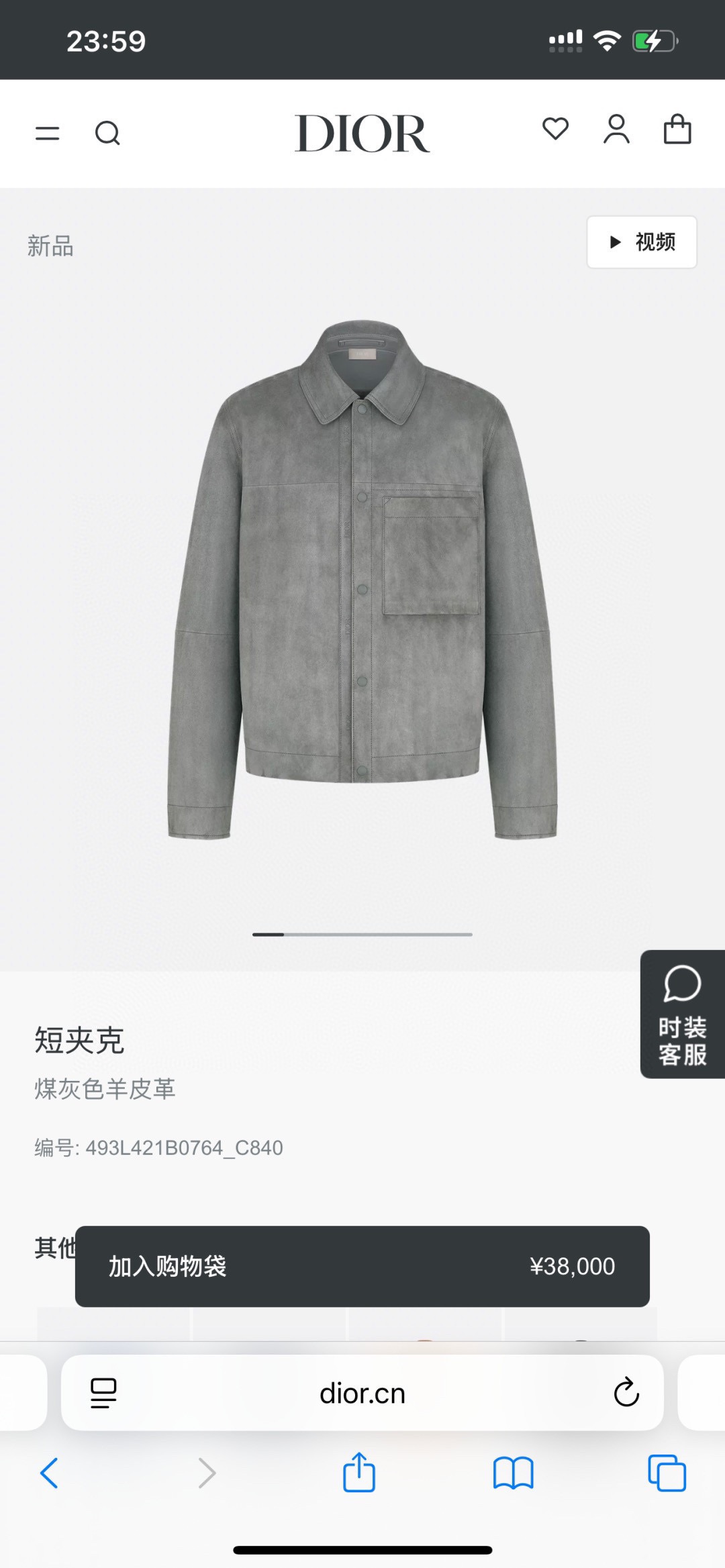Open the hamburger navigation menu
This screenshot has height=1568, width=725.
[46, 133]
